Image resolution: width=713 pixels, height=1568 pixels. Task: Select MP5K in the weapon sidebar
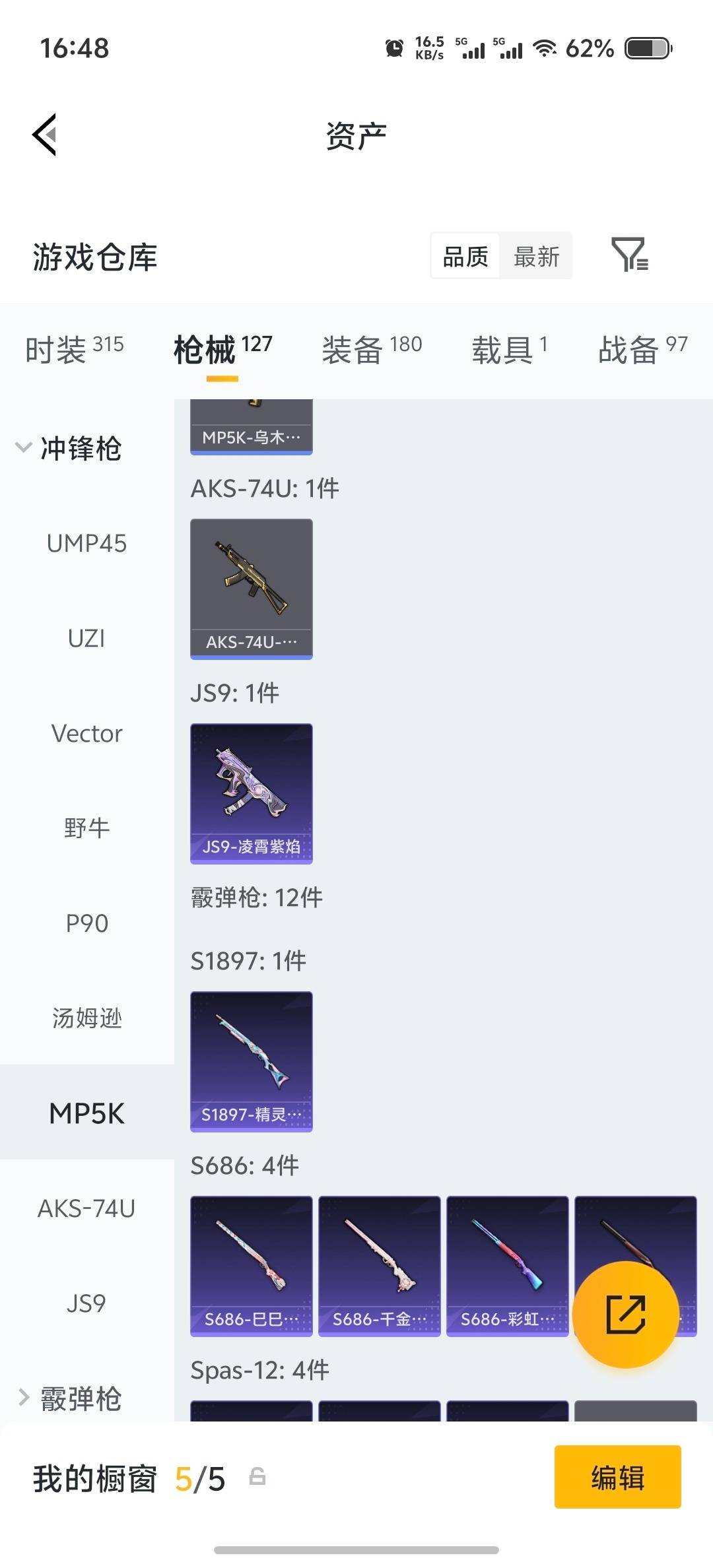(87, 1113)
